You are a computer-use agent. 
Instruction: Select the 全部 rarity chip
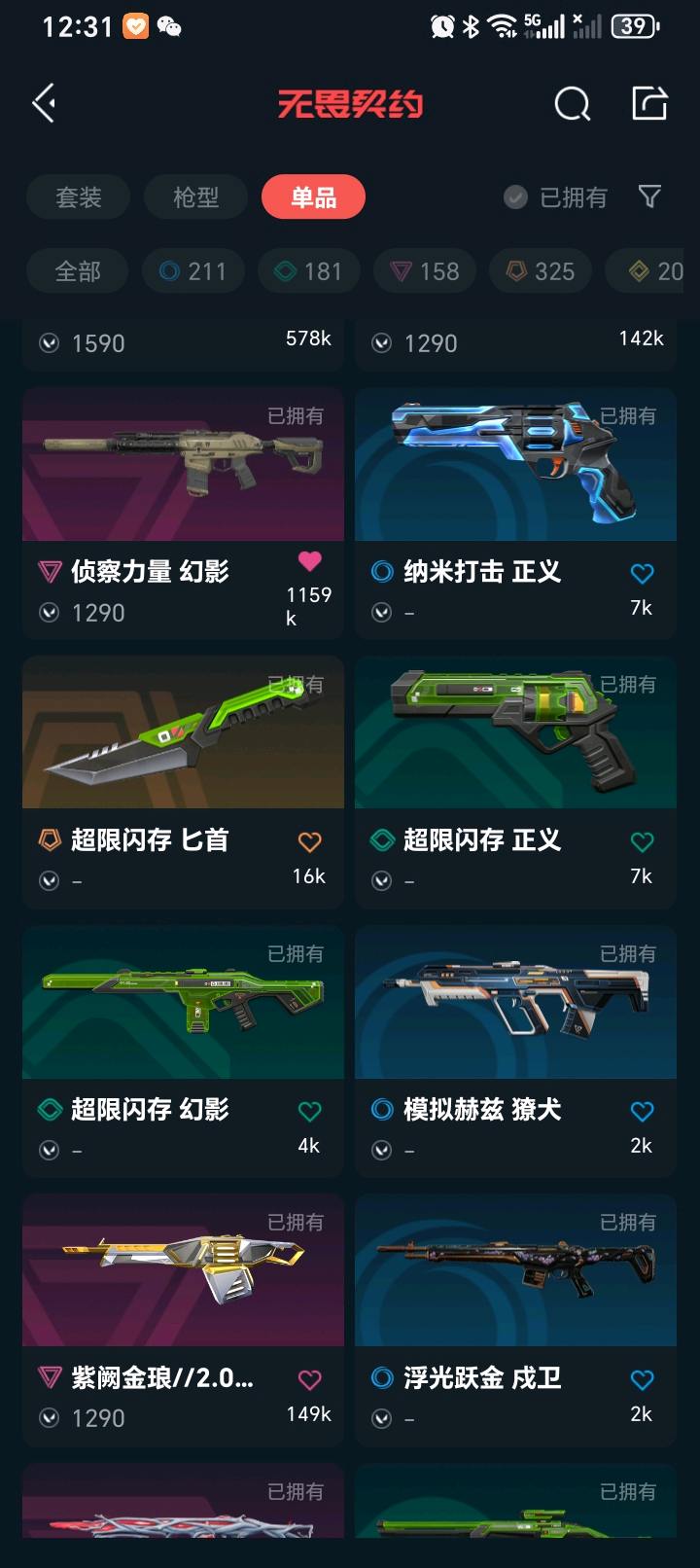click(x=78, y=271)
